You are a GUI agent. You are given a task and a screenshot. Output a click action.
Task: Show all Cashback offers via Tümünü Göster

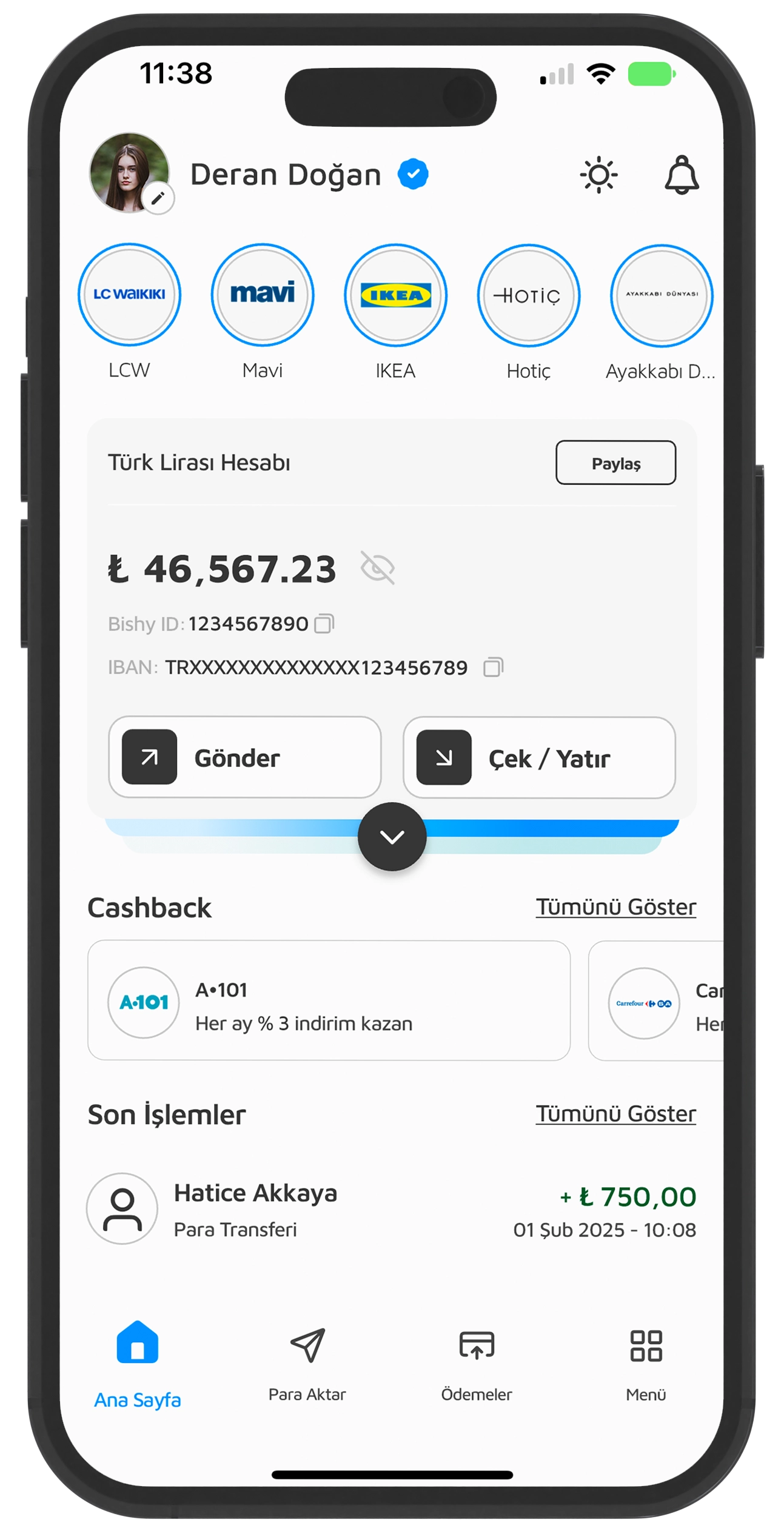click(615, 907)
